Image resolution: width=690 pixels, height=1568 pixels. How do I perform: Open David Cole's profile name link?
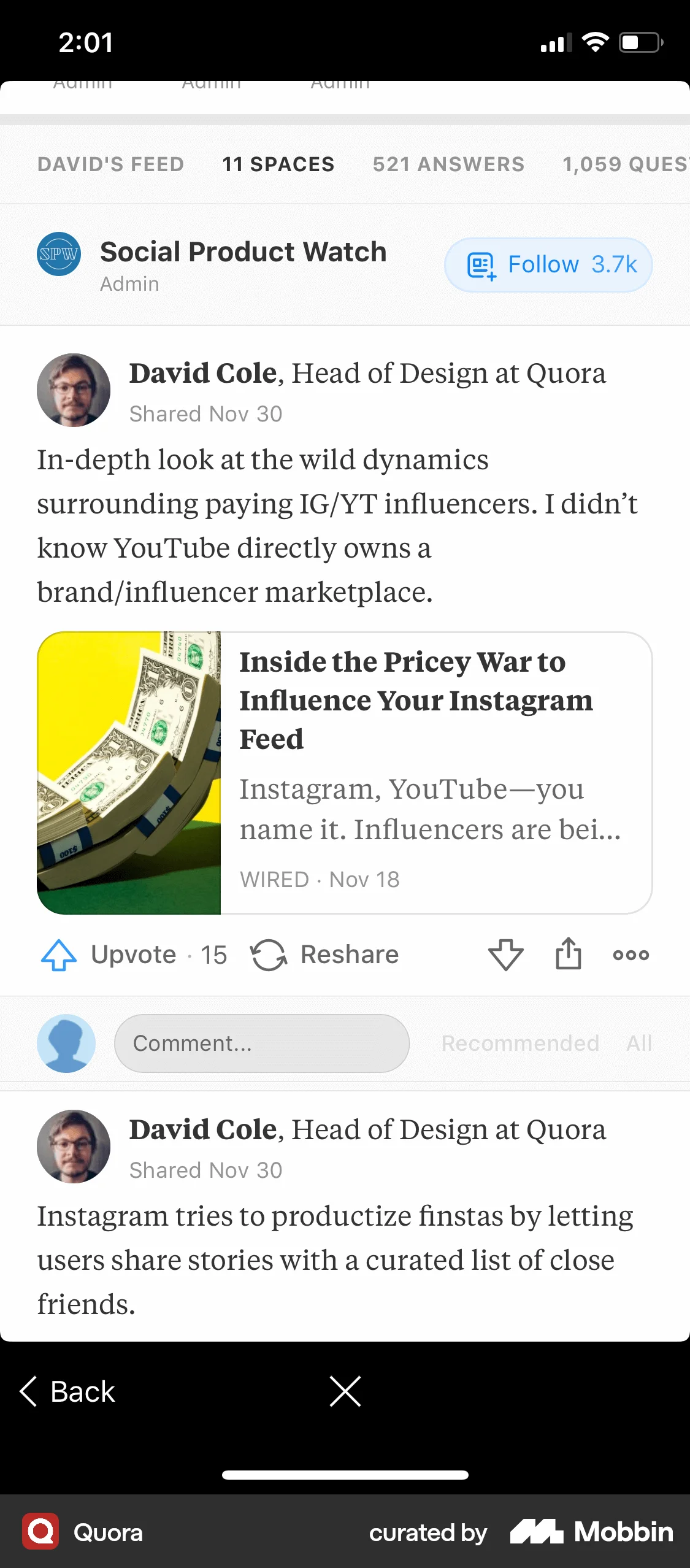click(201, 372)
